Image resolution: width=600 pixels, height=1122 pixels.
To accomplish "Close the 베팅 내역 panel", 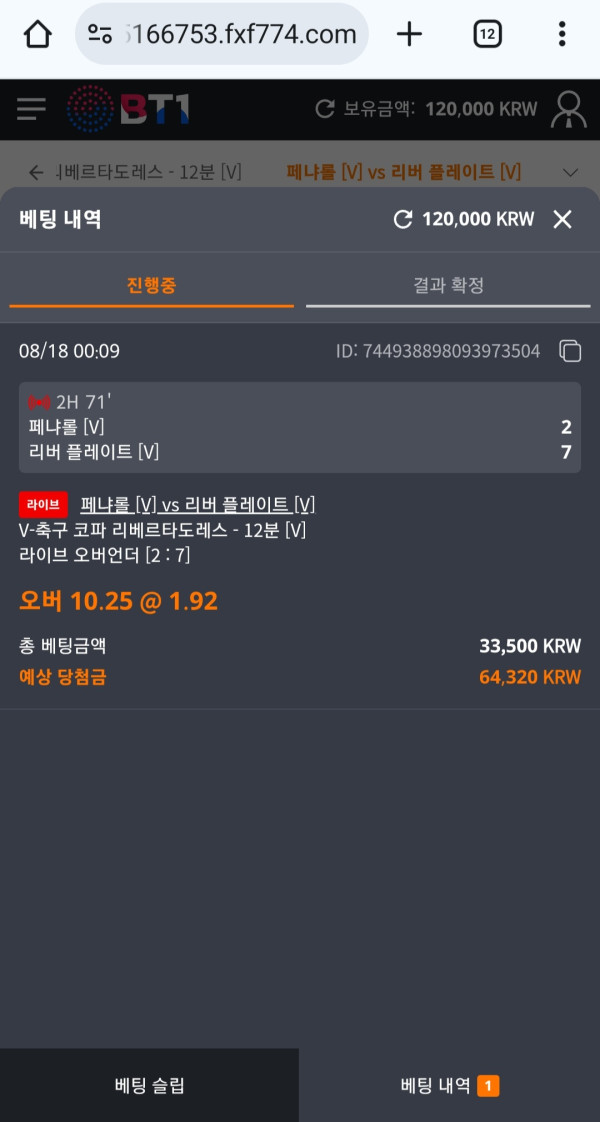I will tap(563, 219).
